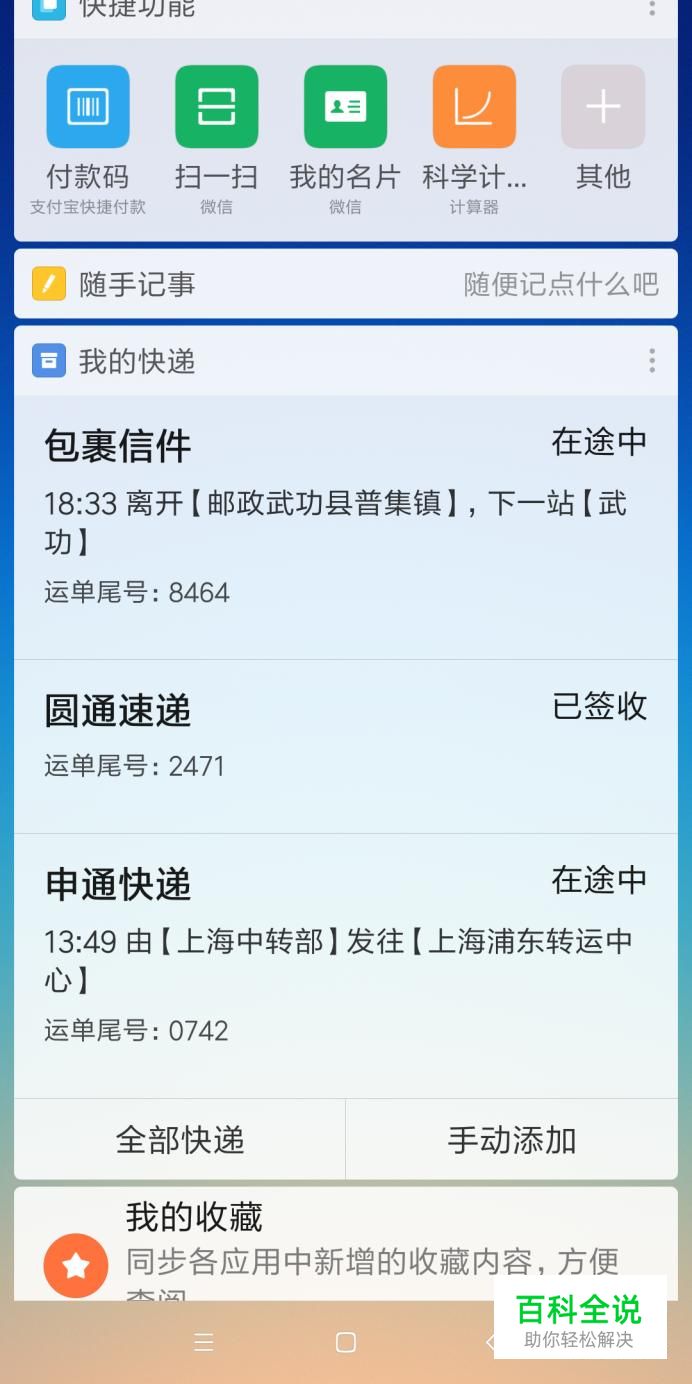
Task: Tap 手动添加 to add a parcel
Action: point(512,1140)
